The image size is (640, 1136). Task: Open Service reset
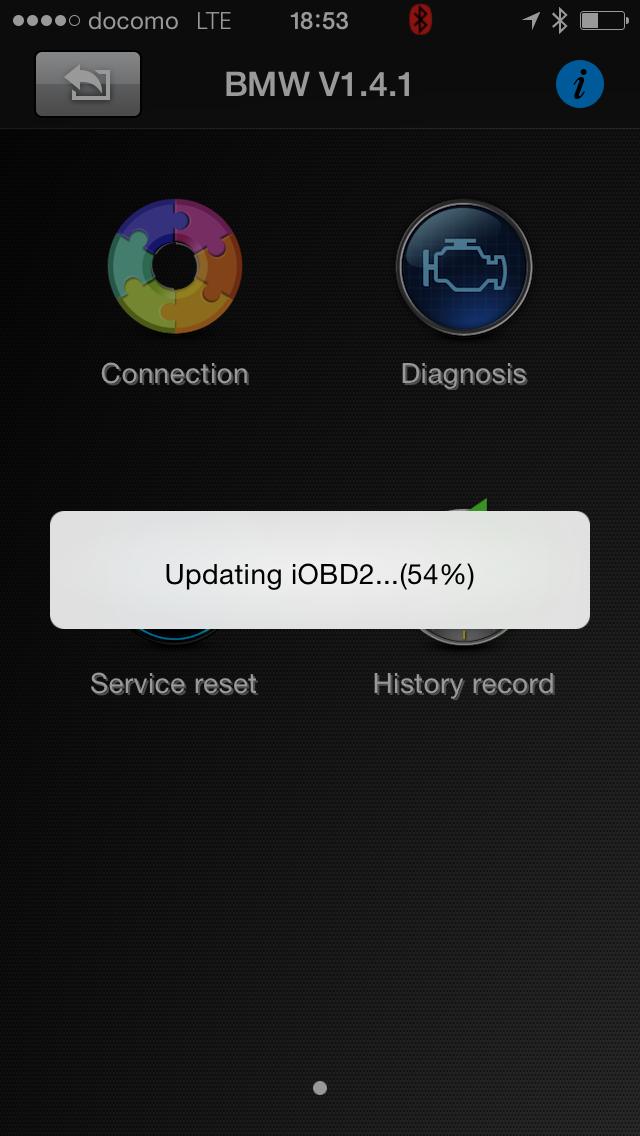pos(174,683)
